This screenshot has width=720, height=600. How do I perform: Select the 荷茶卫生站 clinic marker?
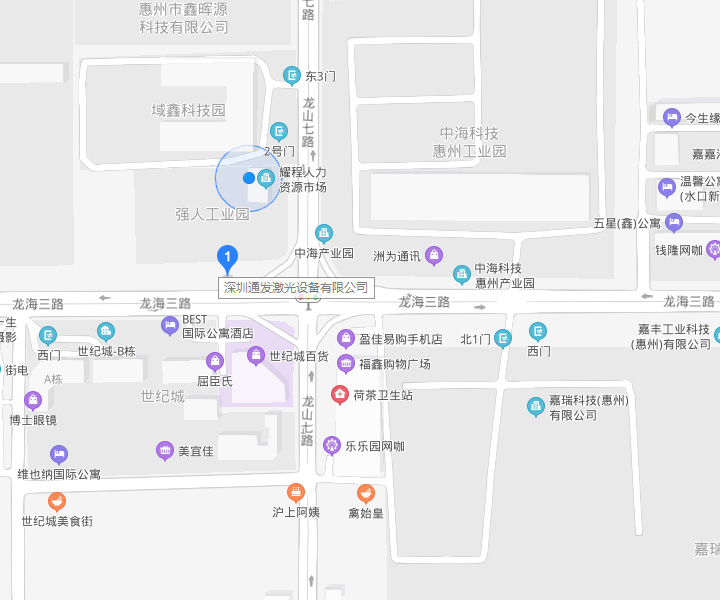[x=340, y=395]
